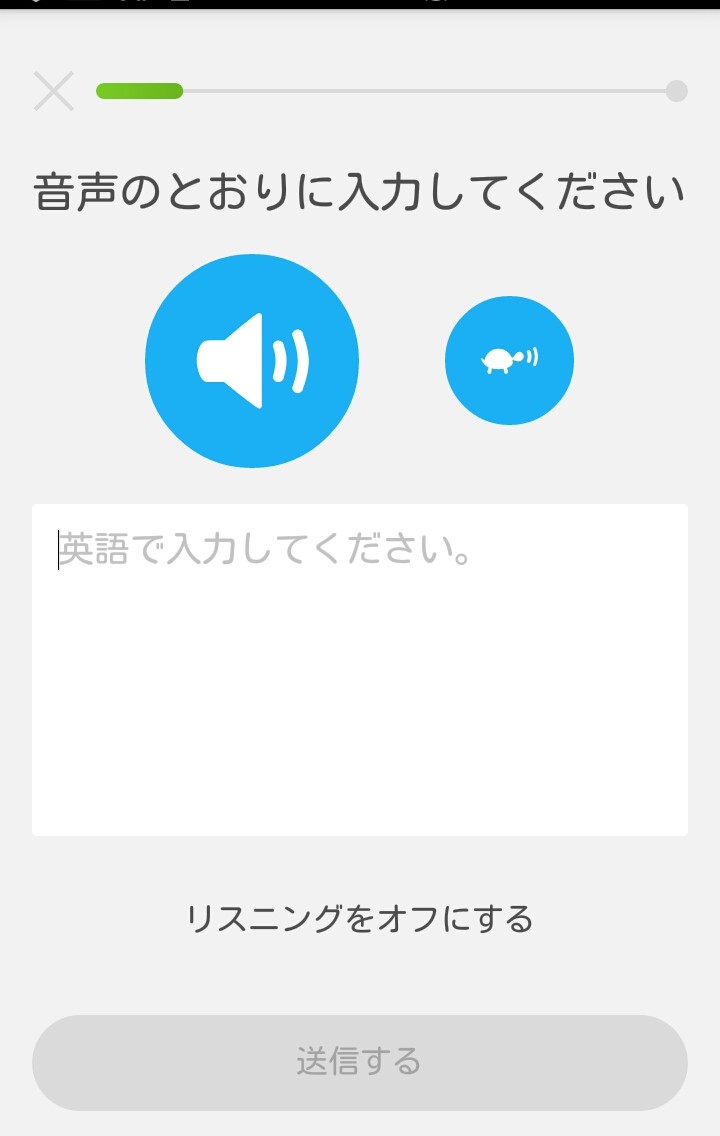Close the lesson with the X icon
The width and height of the screenshot is (720, 1136).
[54, 91]
